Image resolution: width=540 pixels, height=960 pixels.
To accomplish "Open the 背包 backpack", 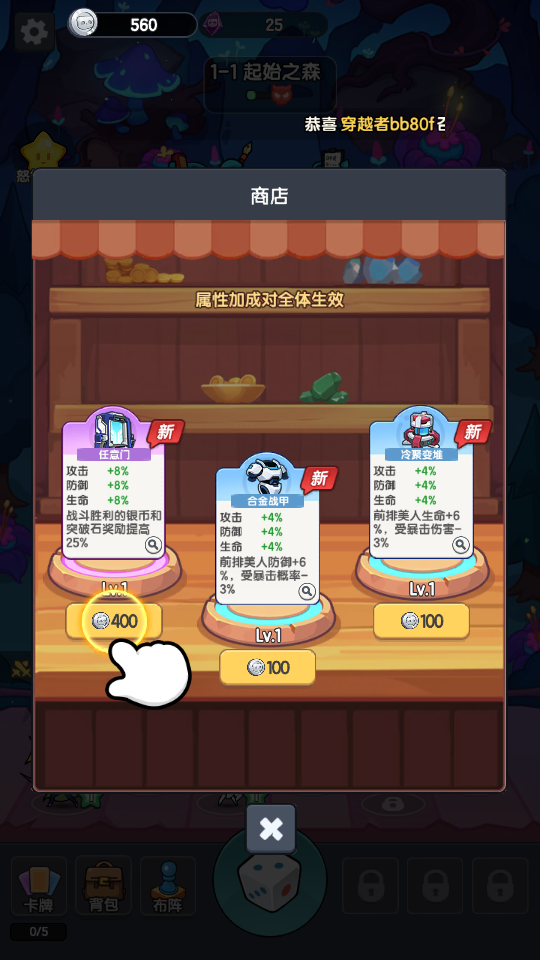I will coord(103,885).
